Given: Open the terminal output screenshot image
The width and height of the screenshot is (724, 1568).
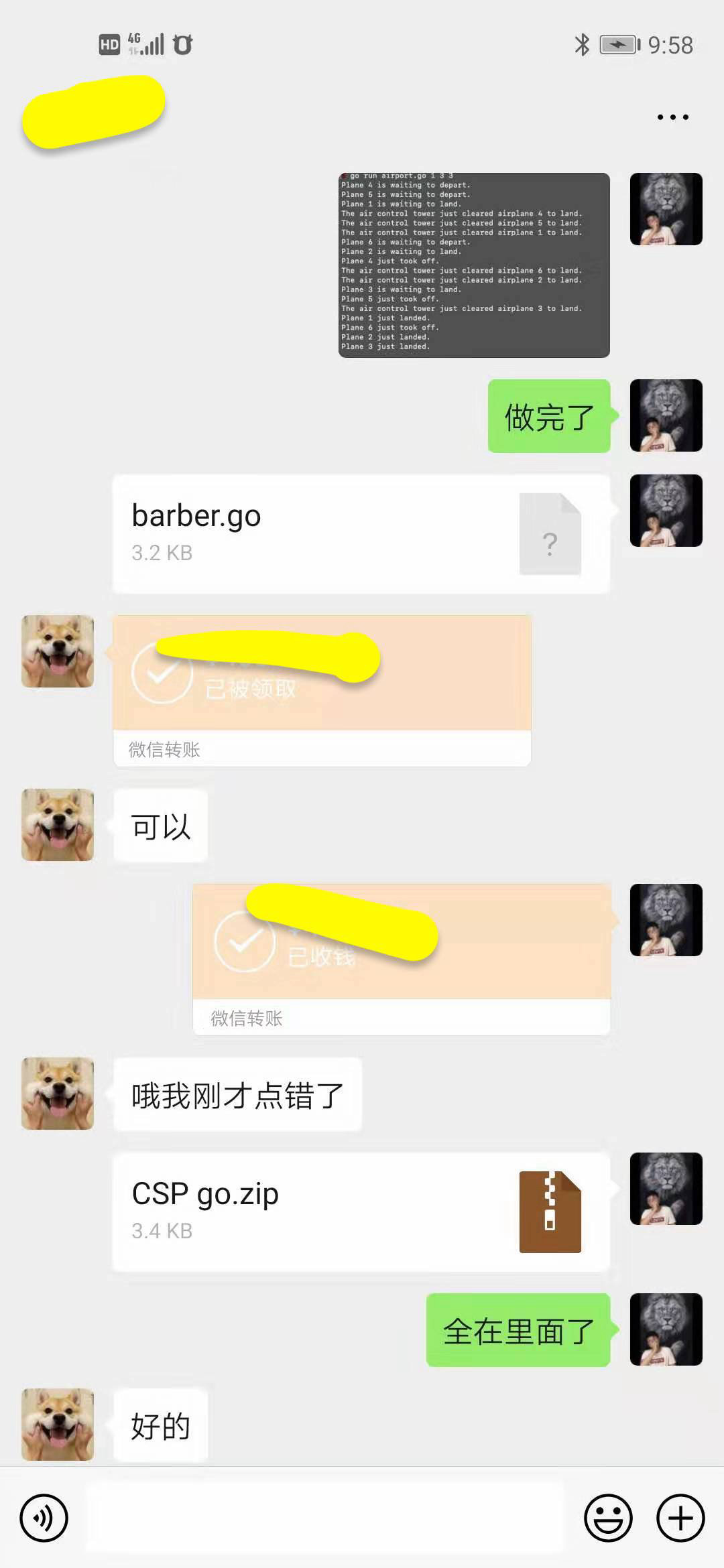Looking at the screenshot, I should (x=474, y=265).
